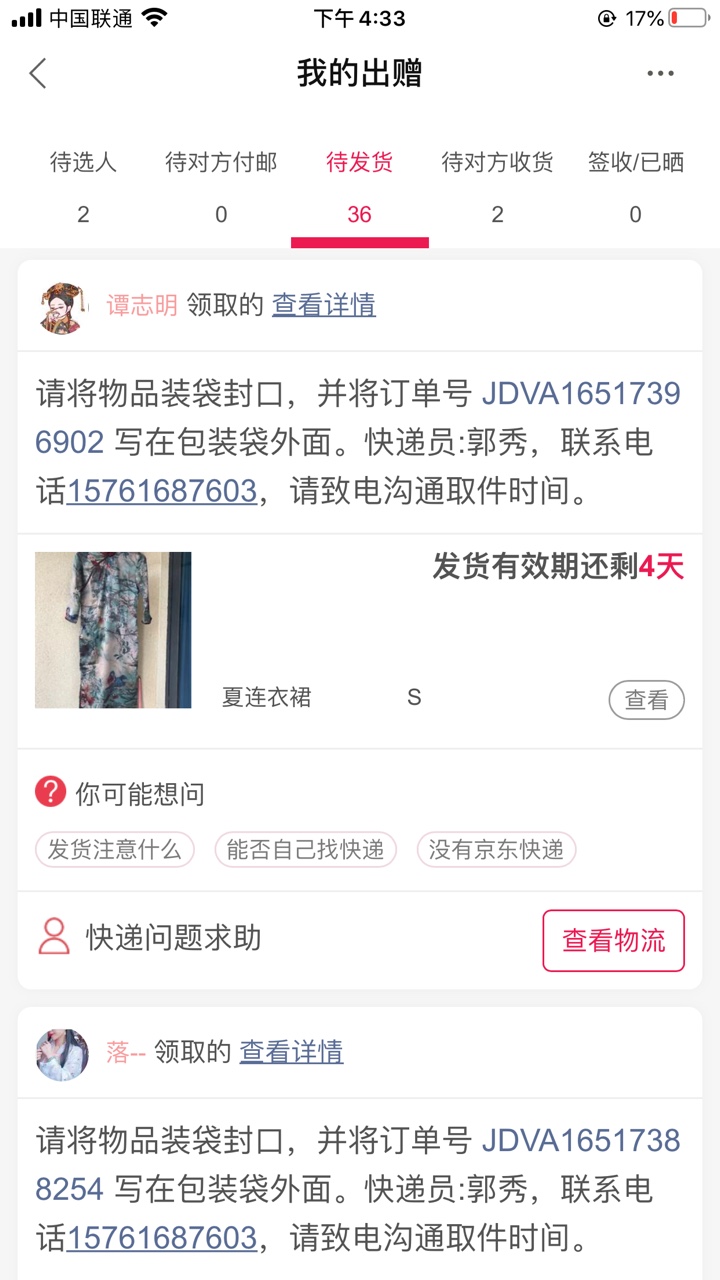This screenshot has width=720, height=1280.
Task: Open the 签收/已晒 tab
Action: click(x=635, y=187)
